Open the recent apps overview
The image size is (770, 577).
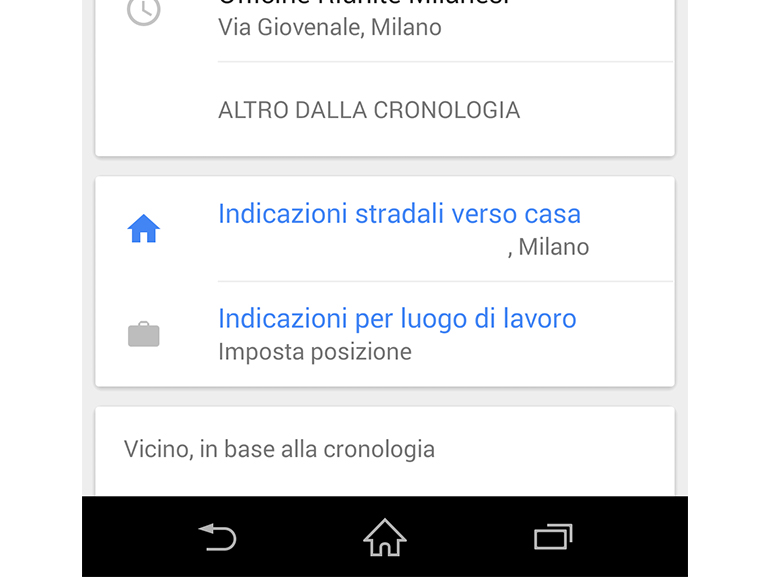[553, 538]
